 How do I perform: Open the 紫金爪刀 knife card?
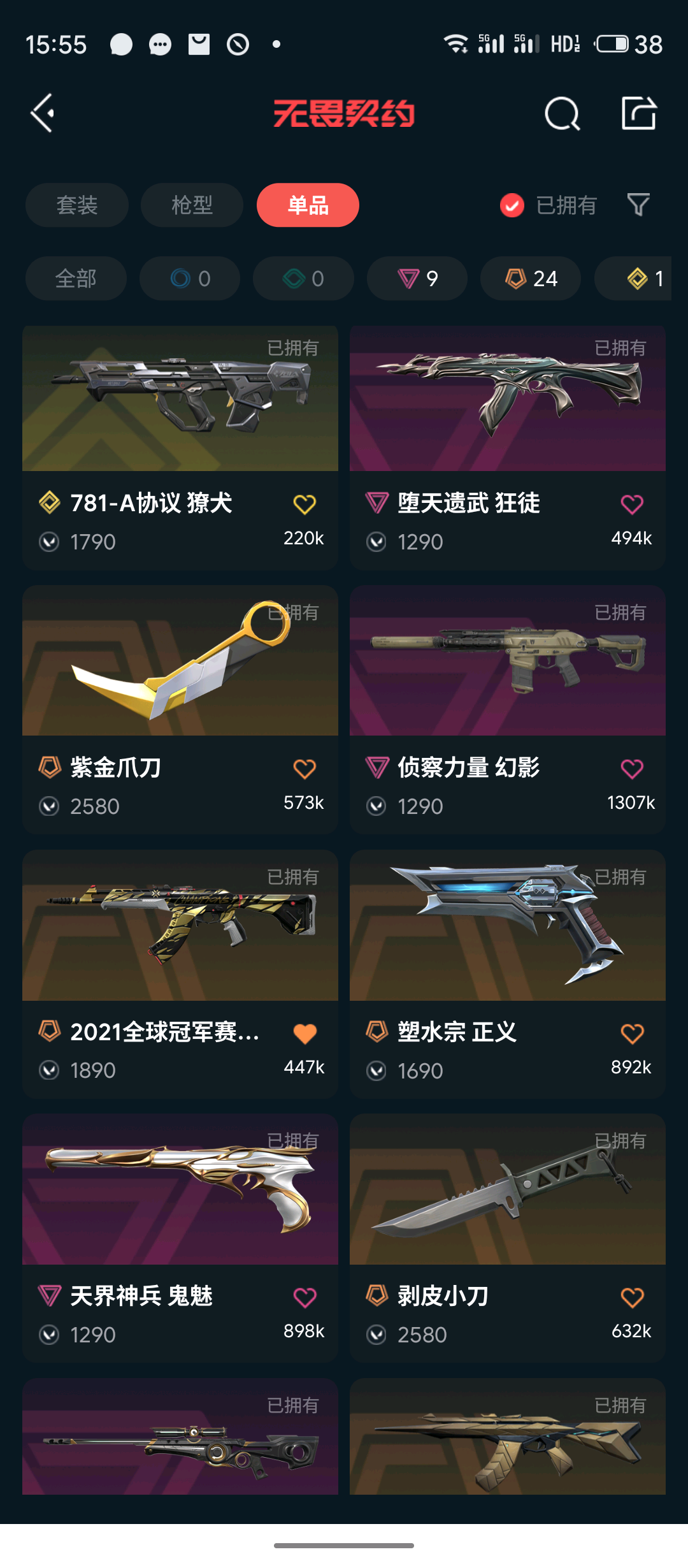pos(180,708)
